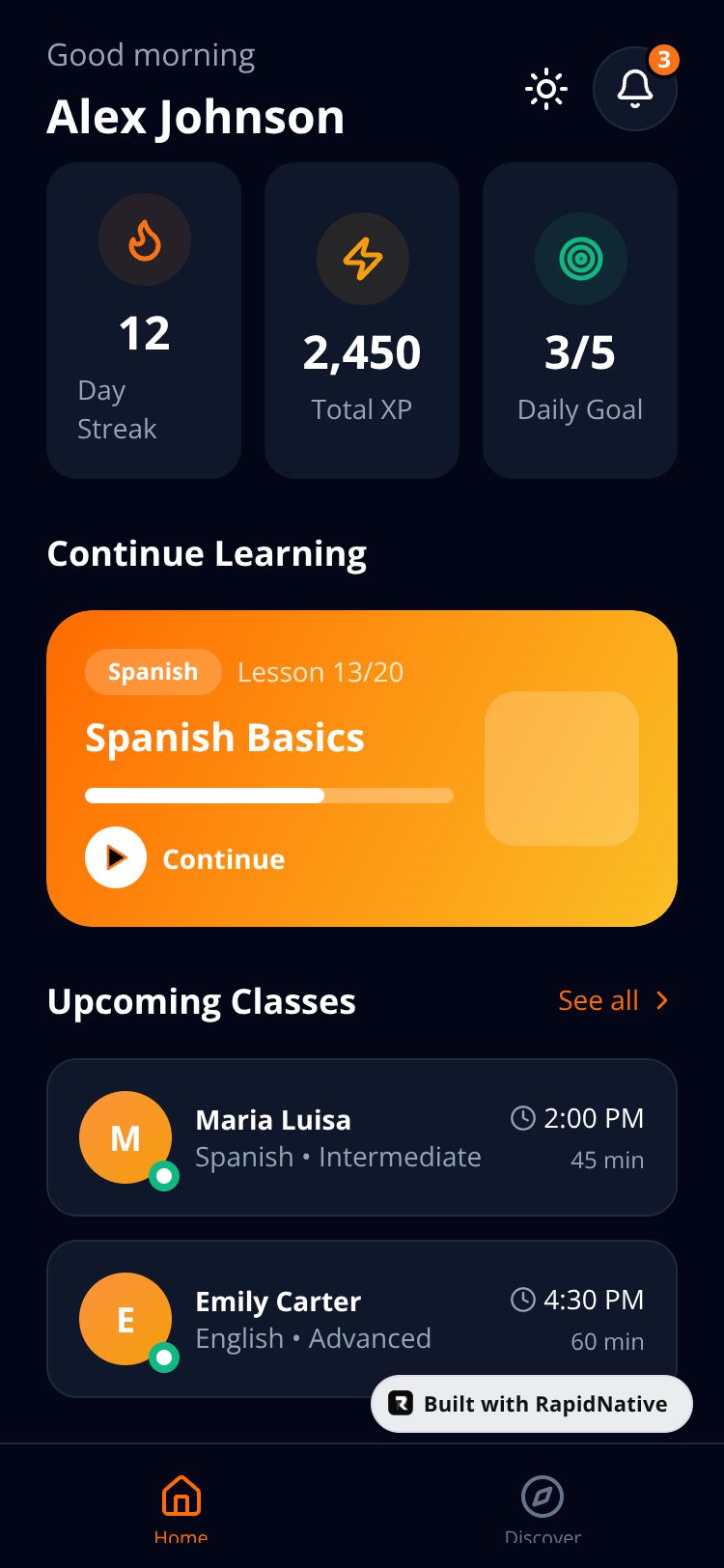
Task: Open the Total XP card
Action: (362, 320)
